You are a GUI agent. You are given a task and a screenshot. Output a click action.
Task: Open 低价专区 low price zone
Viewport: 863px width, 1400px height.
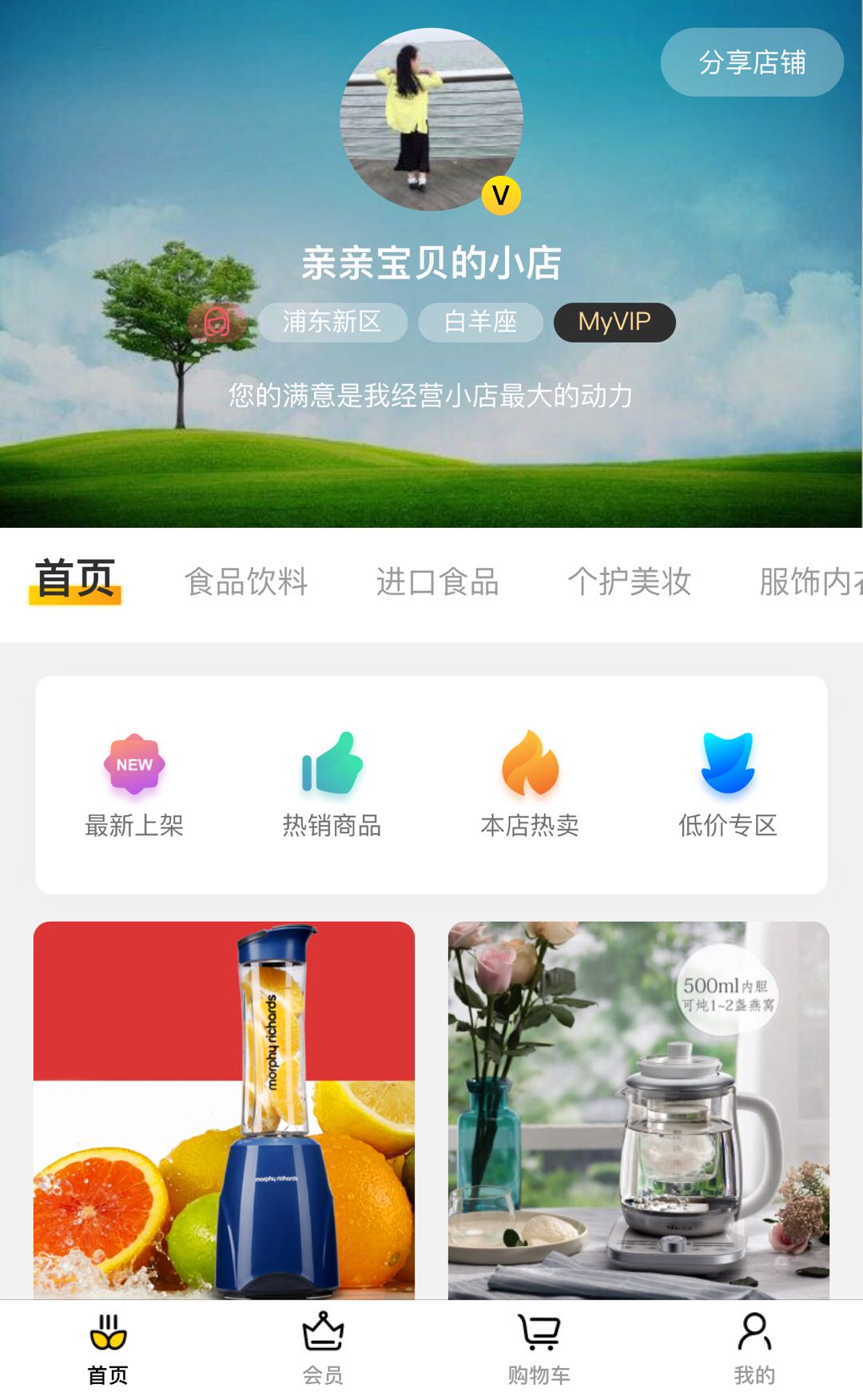pos(727,784)
